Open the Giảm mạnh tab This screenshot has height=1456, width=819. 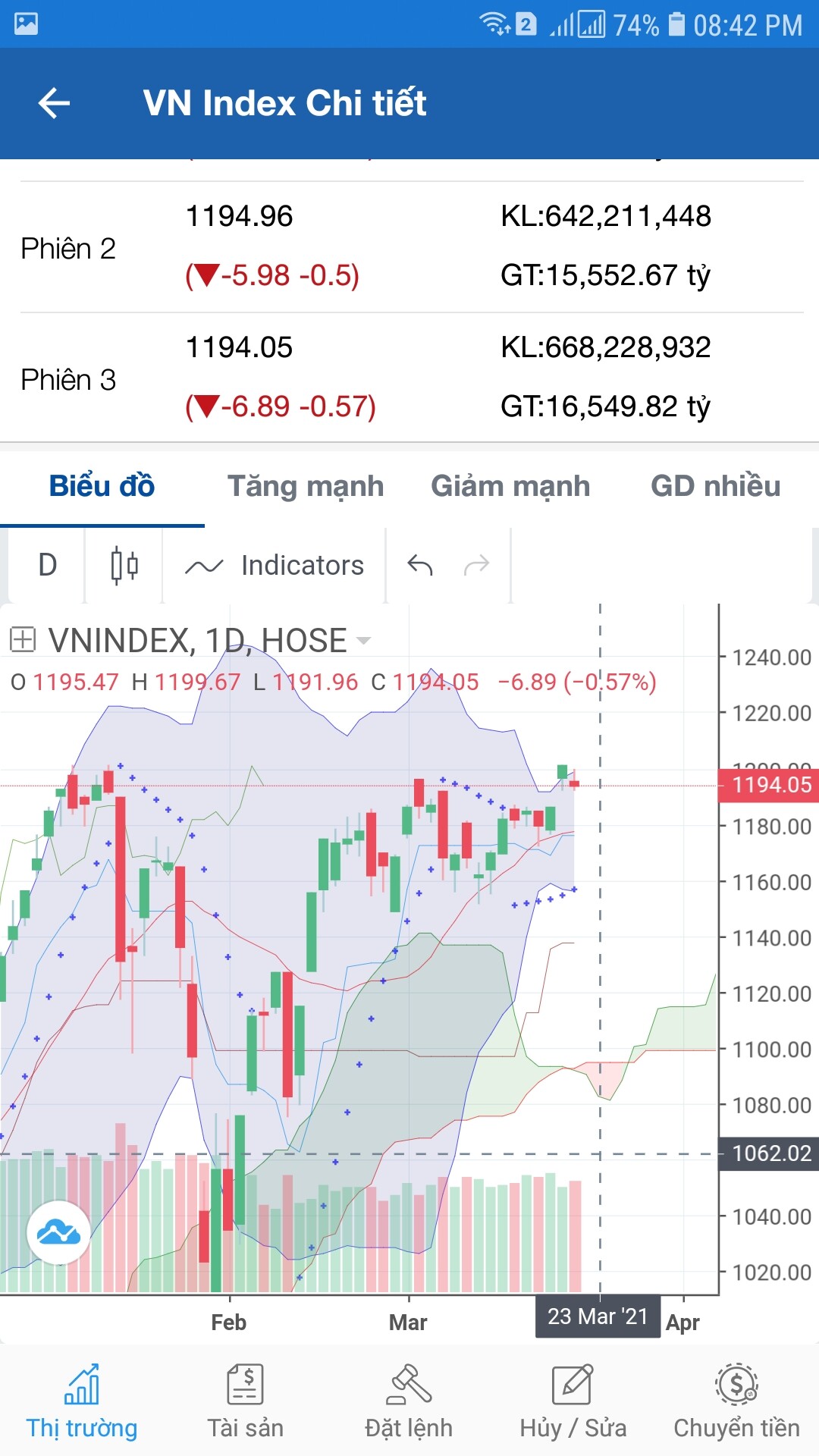coord(510,486)
